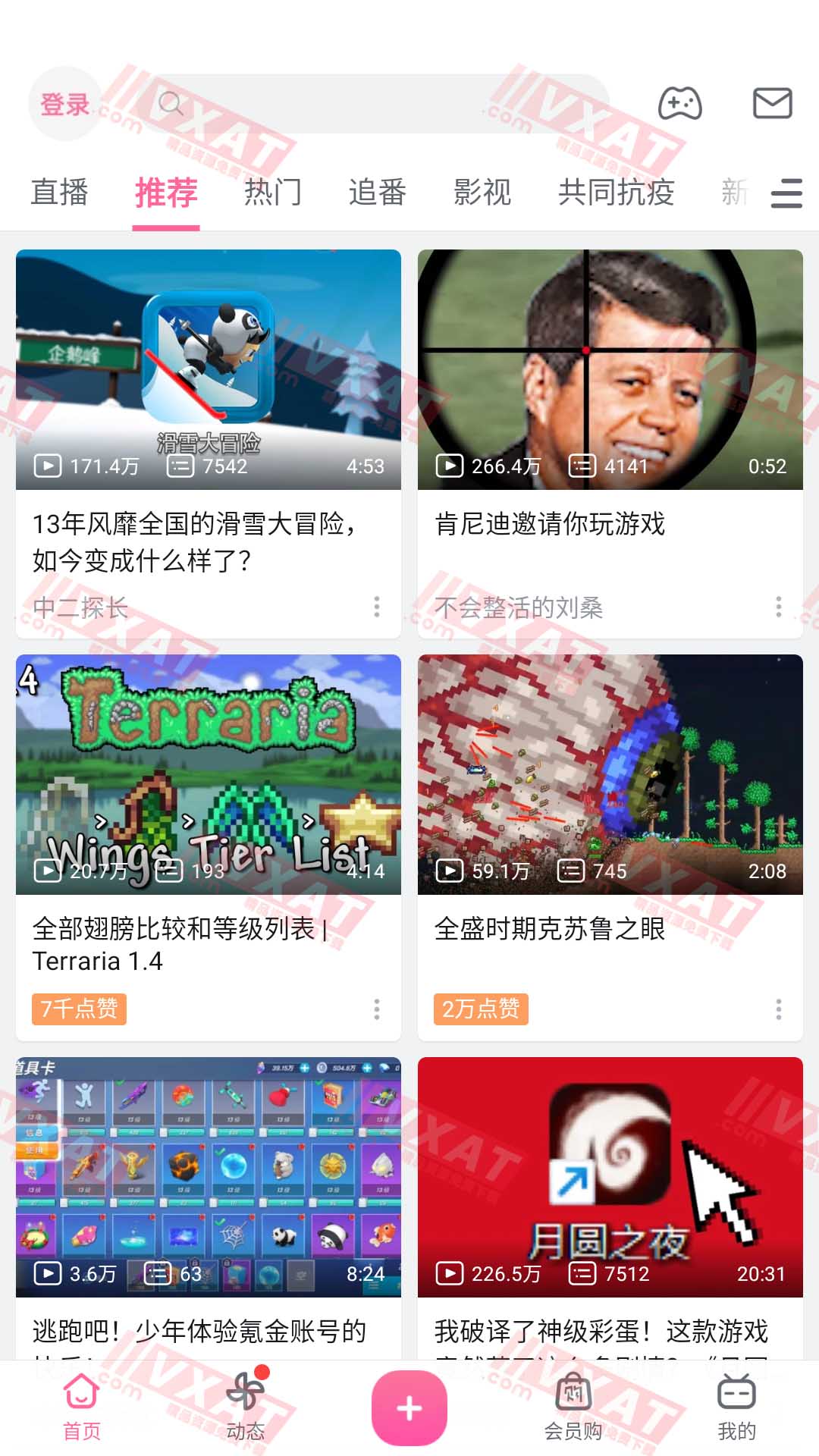
Task: Tap the 登录 login button
Action: coord(64,104)
